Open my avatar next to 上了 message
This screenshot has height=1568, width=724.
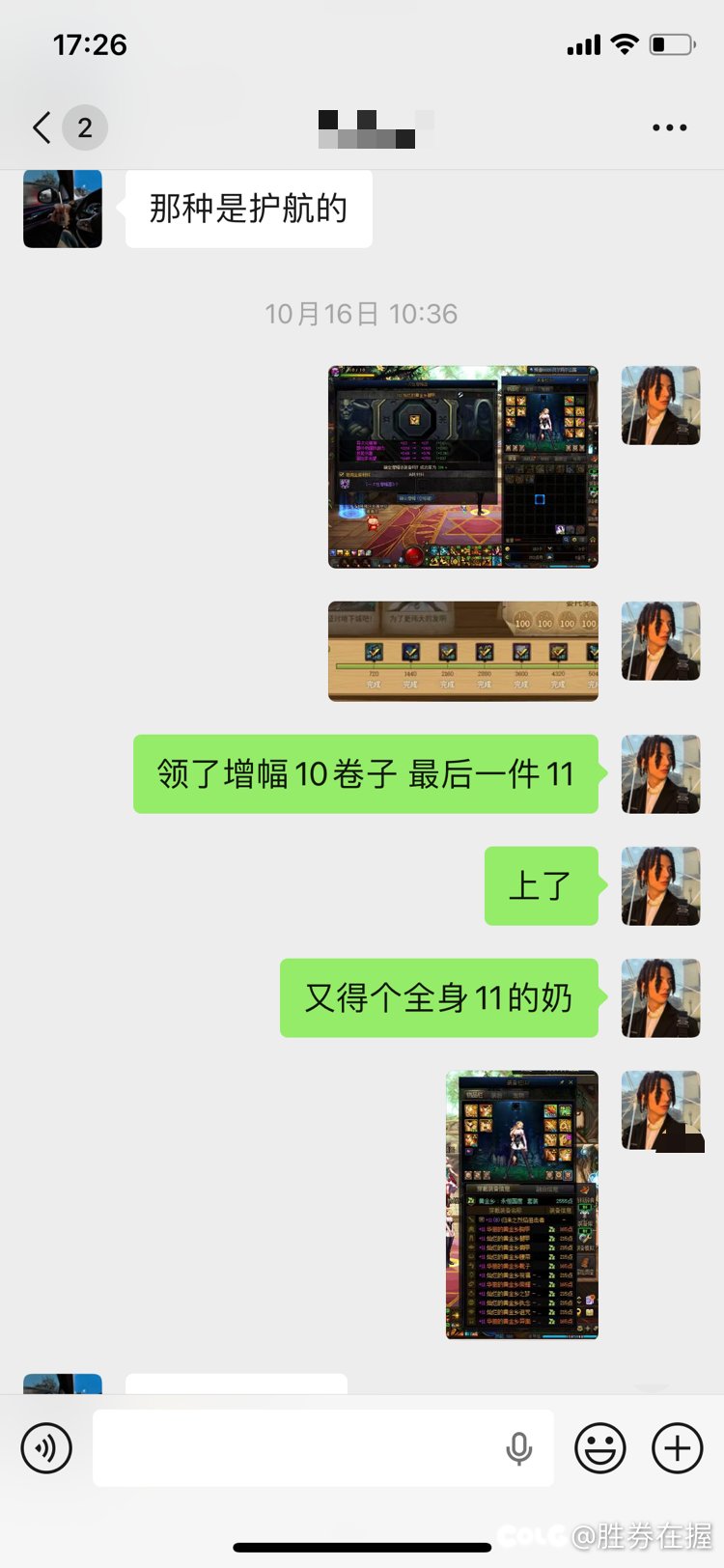coord(660,886)
